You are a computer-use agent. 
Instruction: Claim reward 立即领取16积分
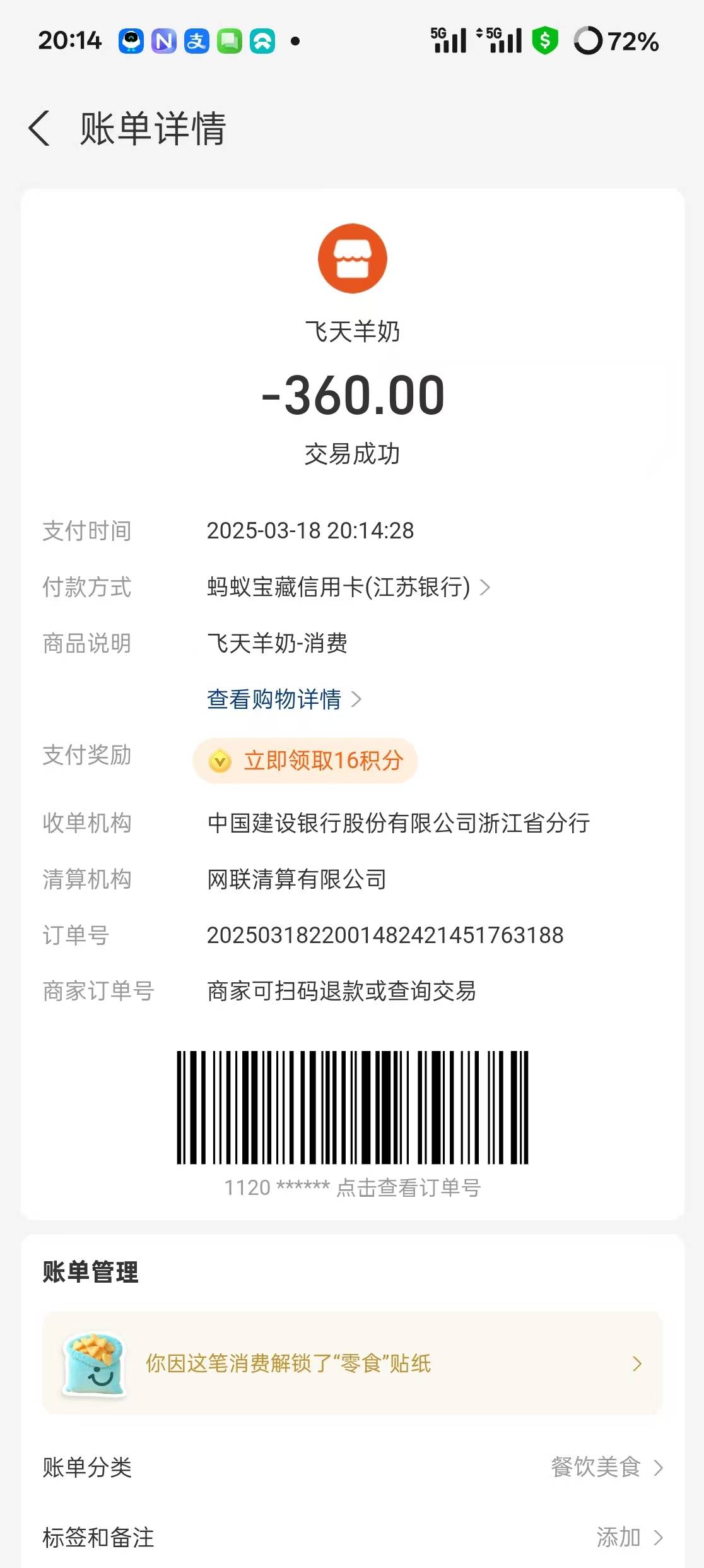coord(305,761)
